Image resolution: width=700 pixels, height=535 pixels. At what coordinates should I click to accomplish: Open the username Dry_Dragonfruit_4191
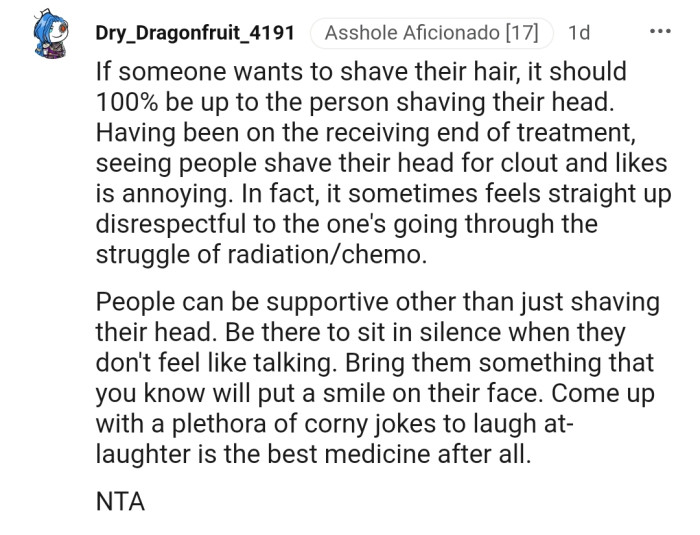pyautogui.click(x=195, y=33)
